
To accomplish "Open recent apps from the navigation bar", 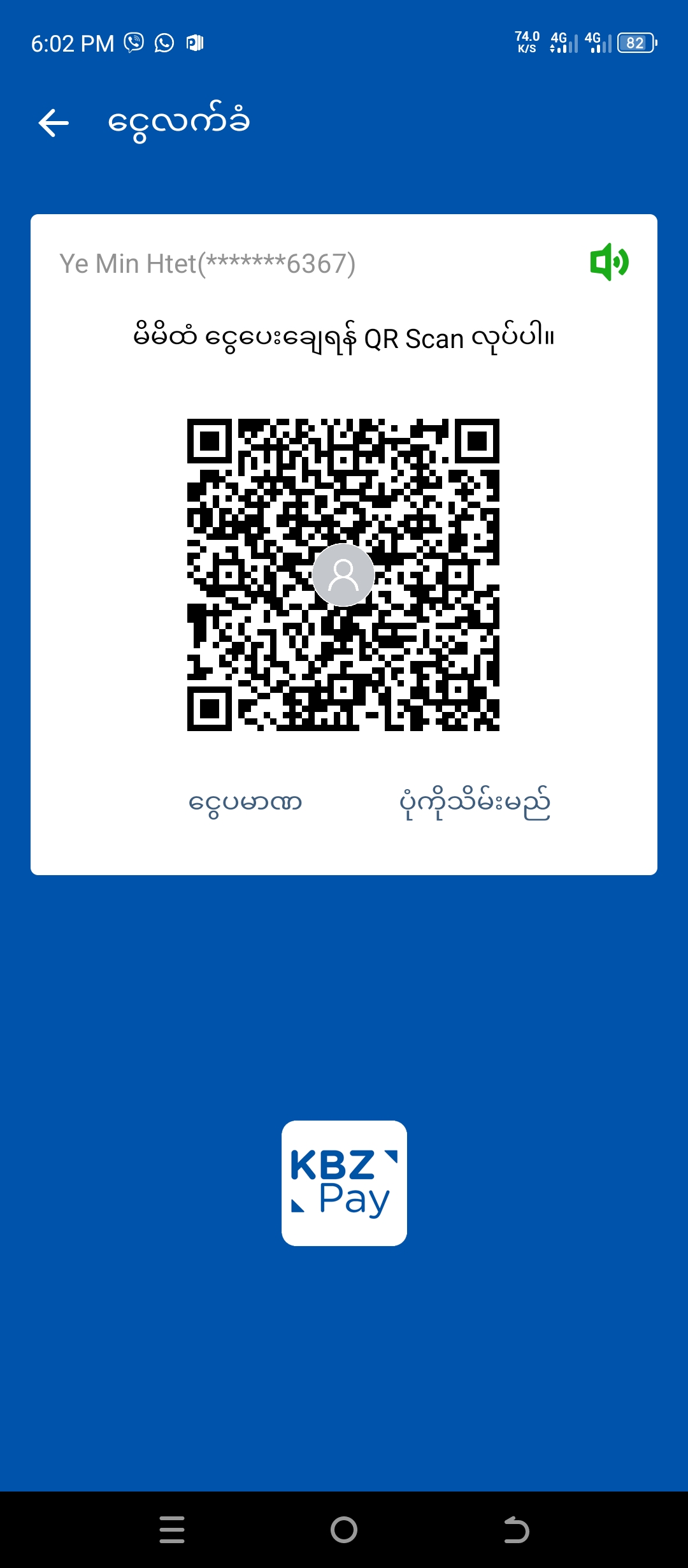I will (x=172, y=1529).
